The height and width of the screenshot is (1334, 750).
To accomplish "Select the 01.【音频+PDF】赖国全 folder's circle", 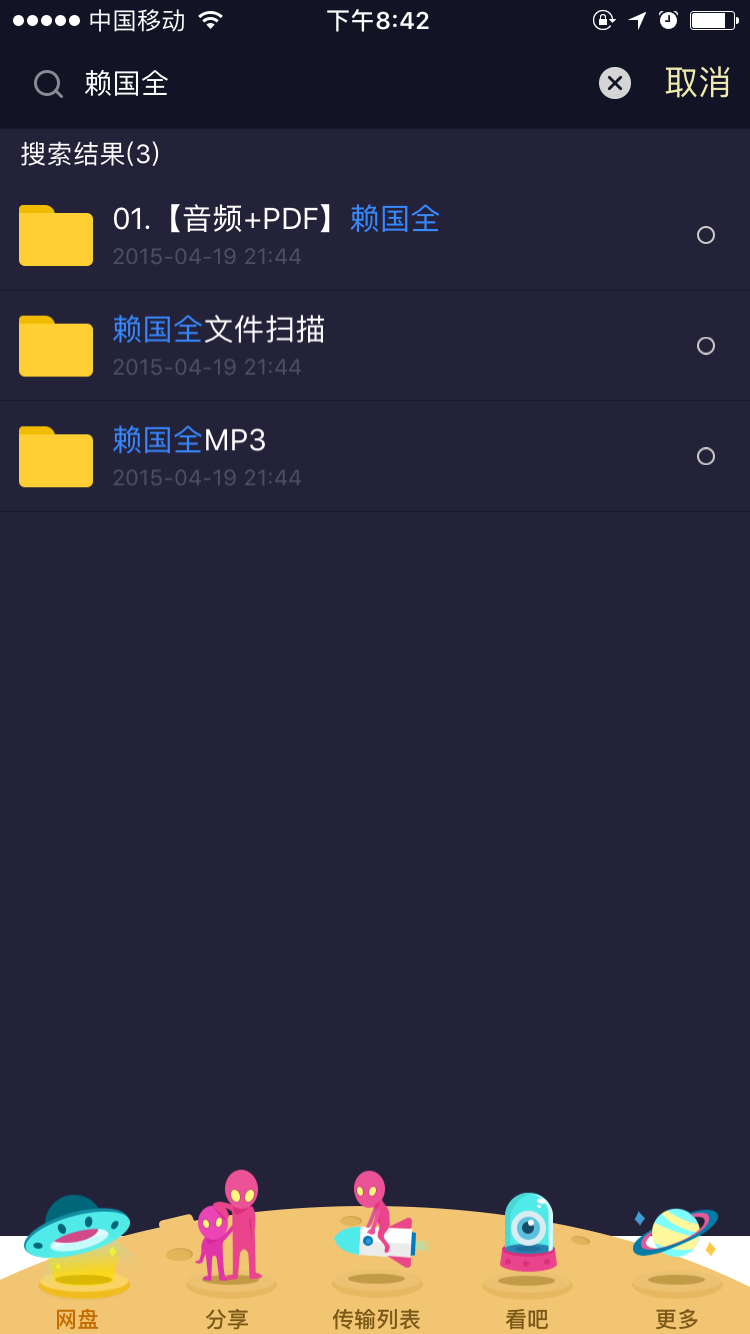I will [x=706, y=235].
